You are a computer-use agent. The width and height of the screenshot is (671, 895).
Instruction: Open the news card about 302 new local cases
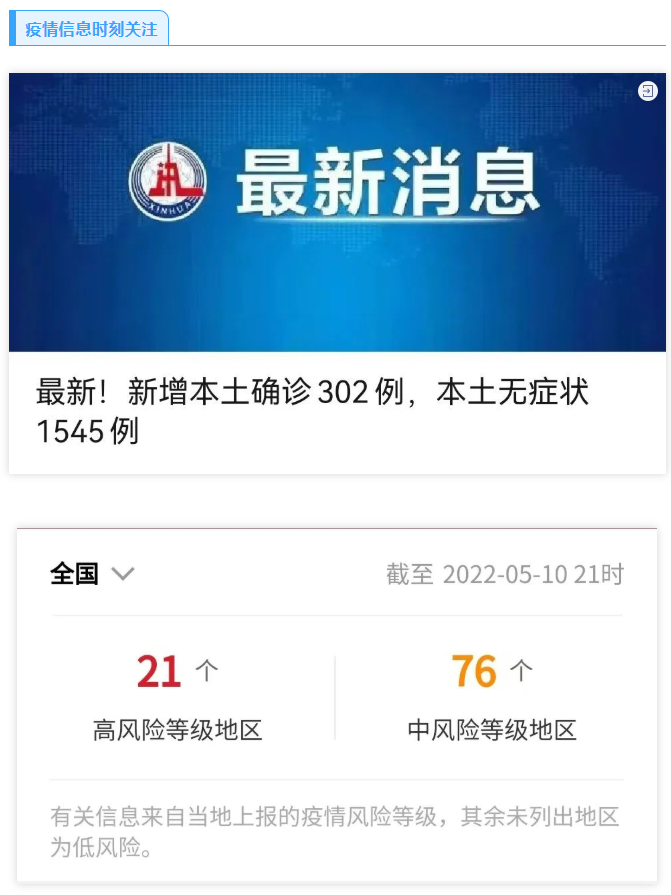pos(312,411)
